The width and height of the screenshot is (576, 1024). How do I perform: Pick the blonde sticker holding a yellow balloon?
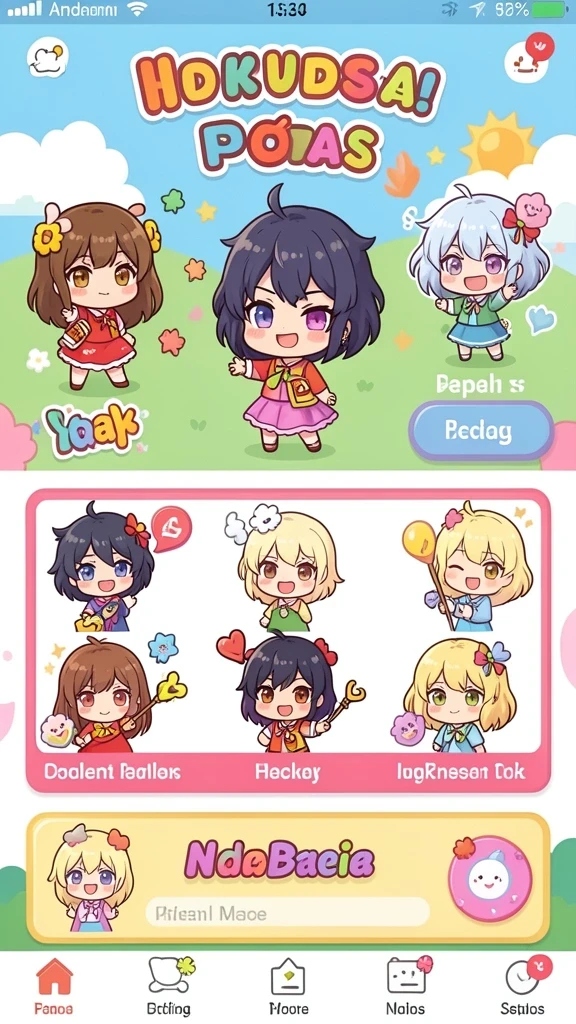coord(469,567)
